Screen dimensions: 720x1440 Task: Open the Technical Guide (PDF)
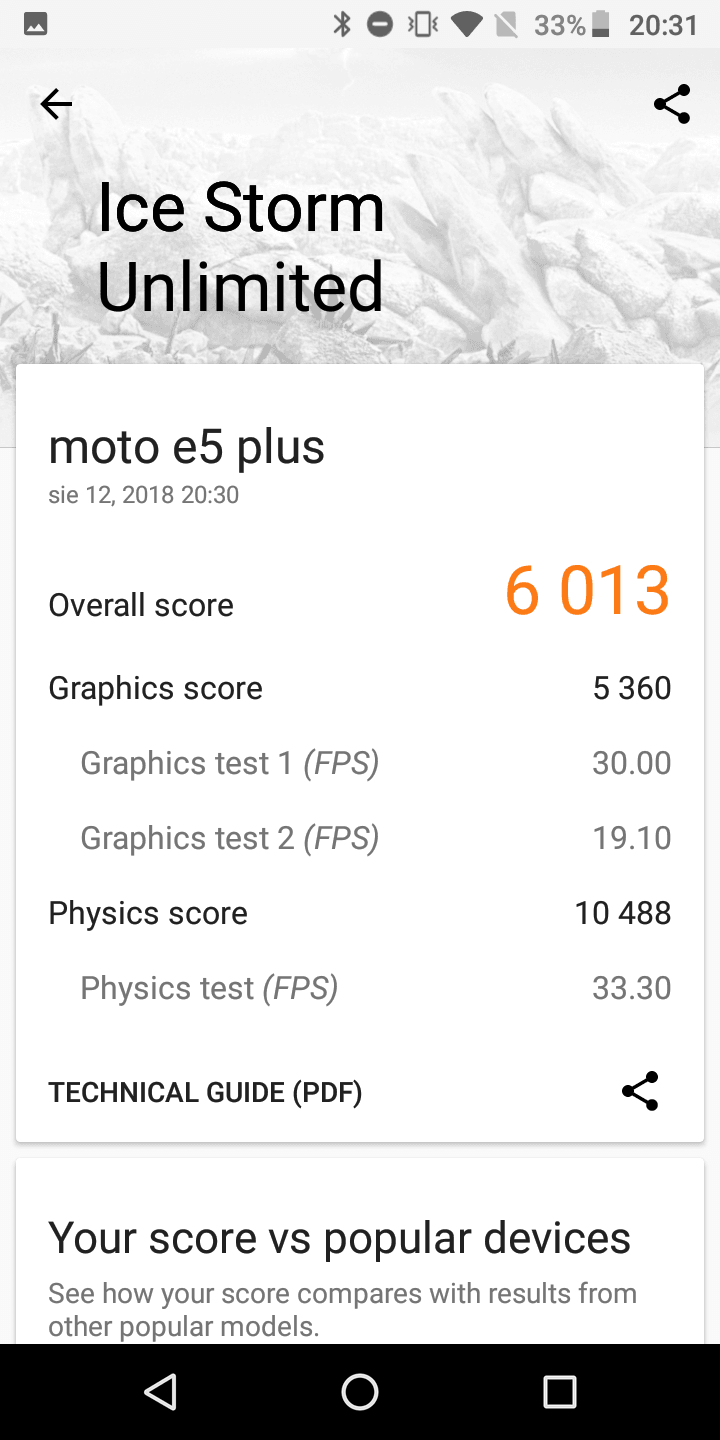pos(205,1092)
